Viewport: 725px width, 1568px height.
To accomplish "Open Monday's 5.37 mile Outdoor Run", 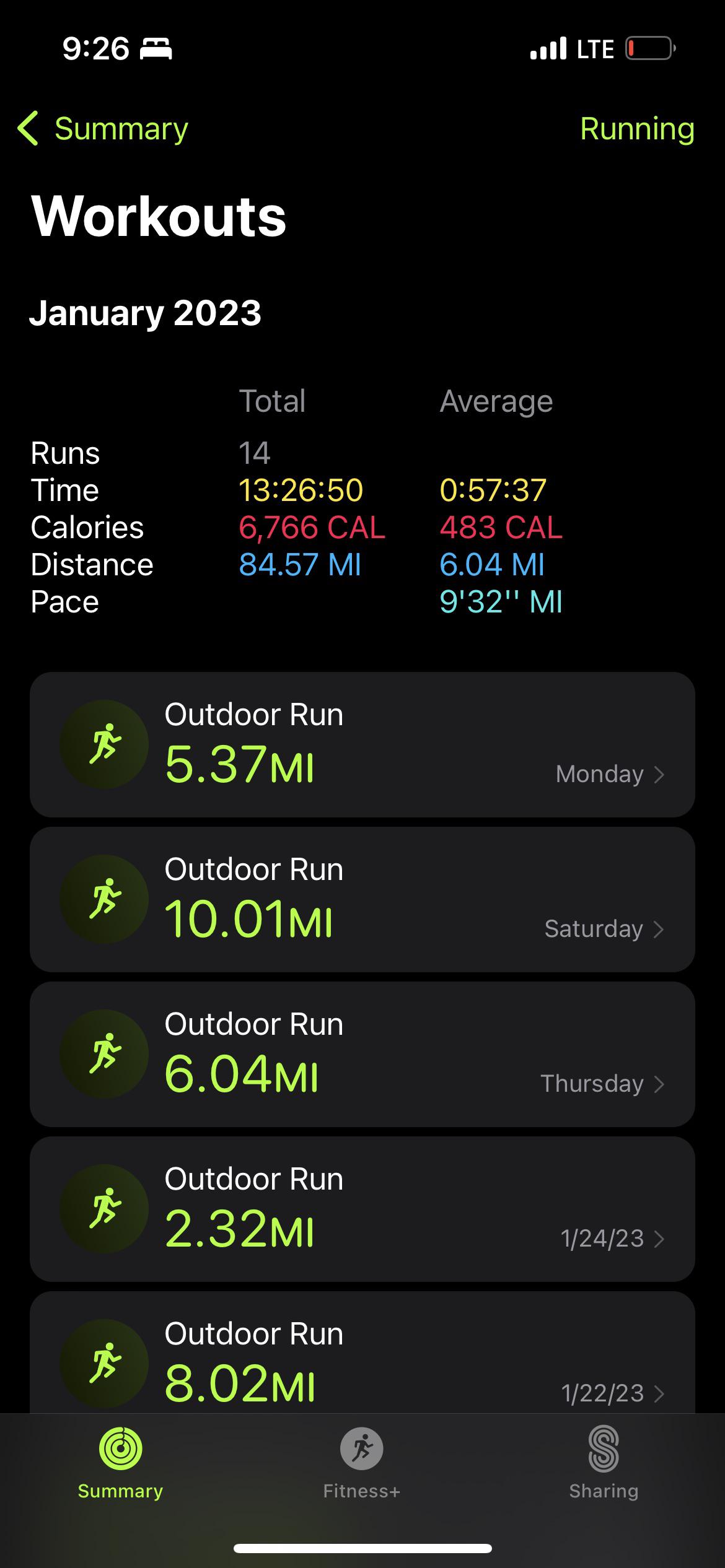I will 362,744.
